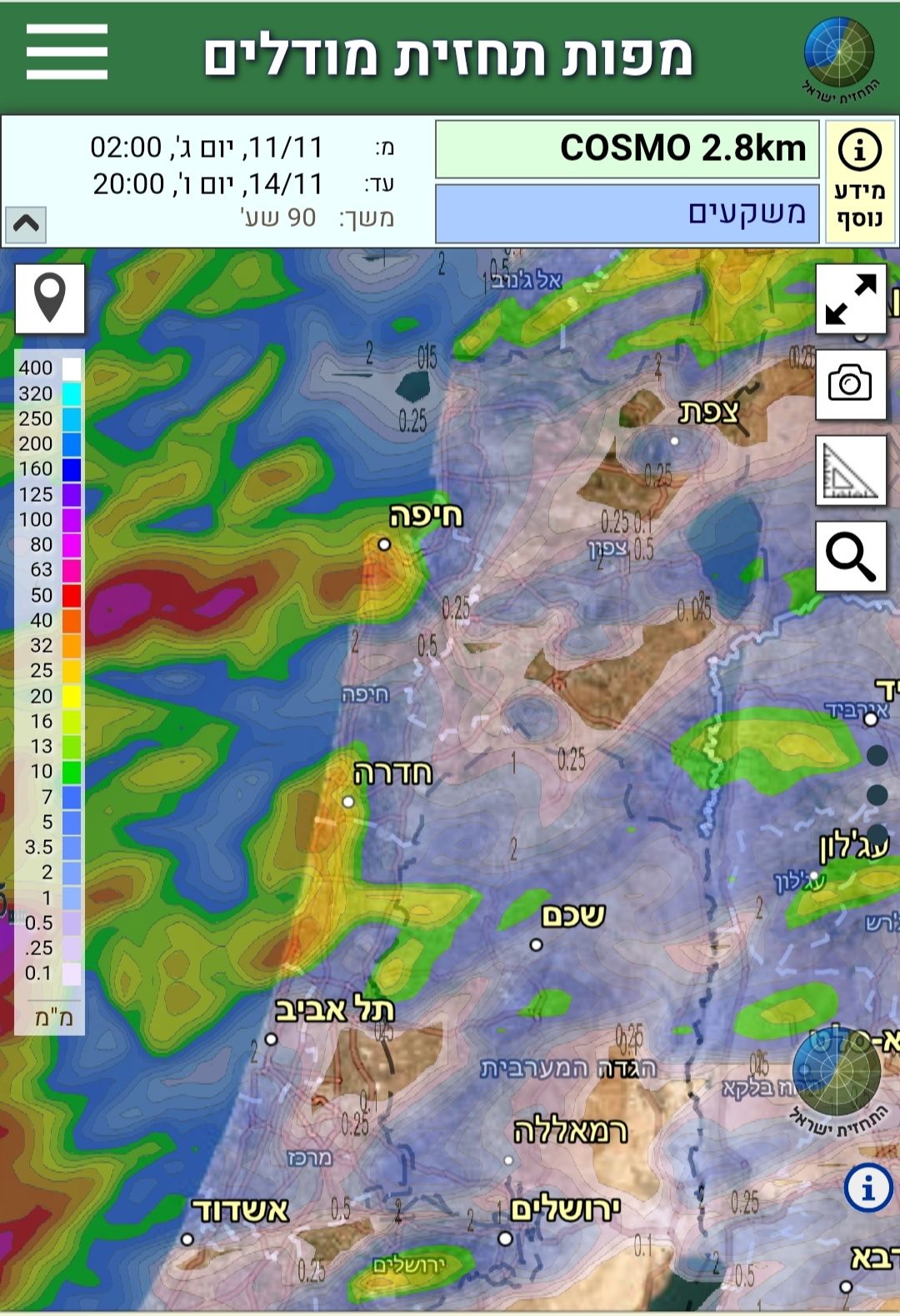The image size is (900, 1316).
Task: Select the COSMO 2.8km model dropdown
Action: [x=627, y=148]
